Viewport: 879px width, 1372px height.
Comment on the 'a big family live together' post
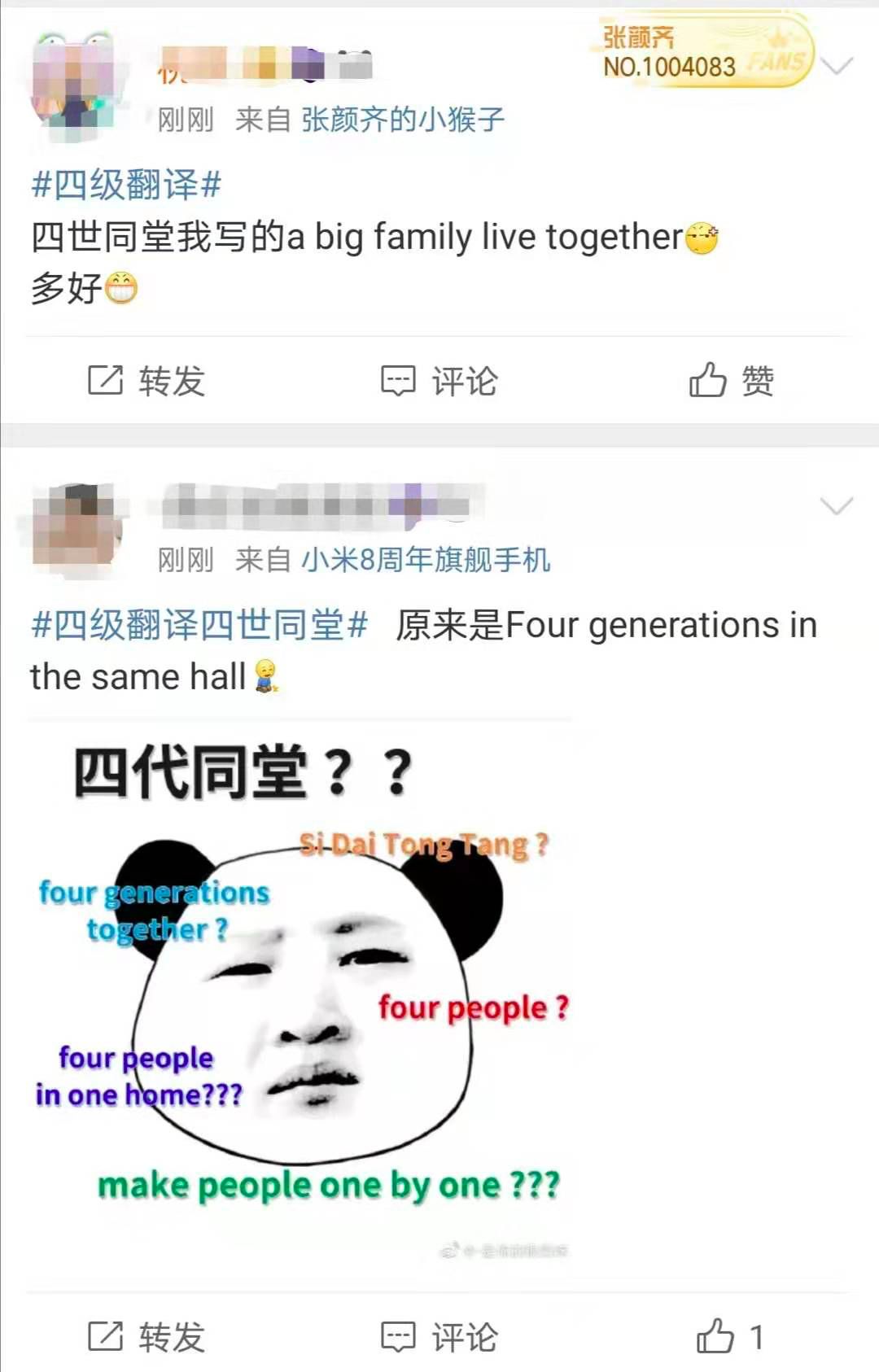pyautogui.click(x=439, y=381)
